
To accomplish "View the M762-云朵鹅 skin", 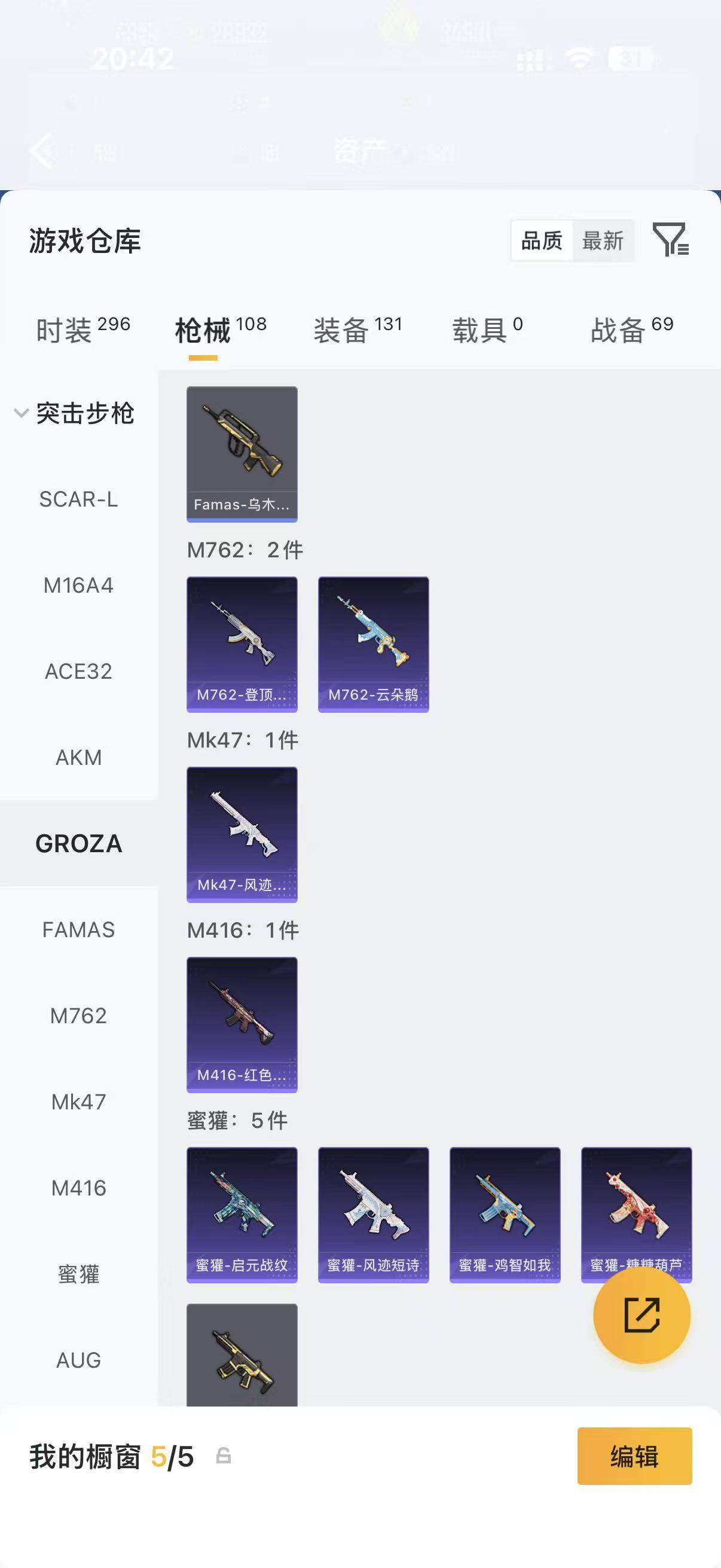I will pyautogui.click(x=374, y=645).
